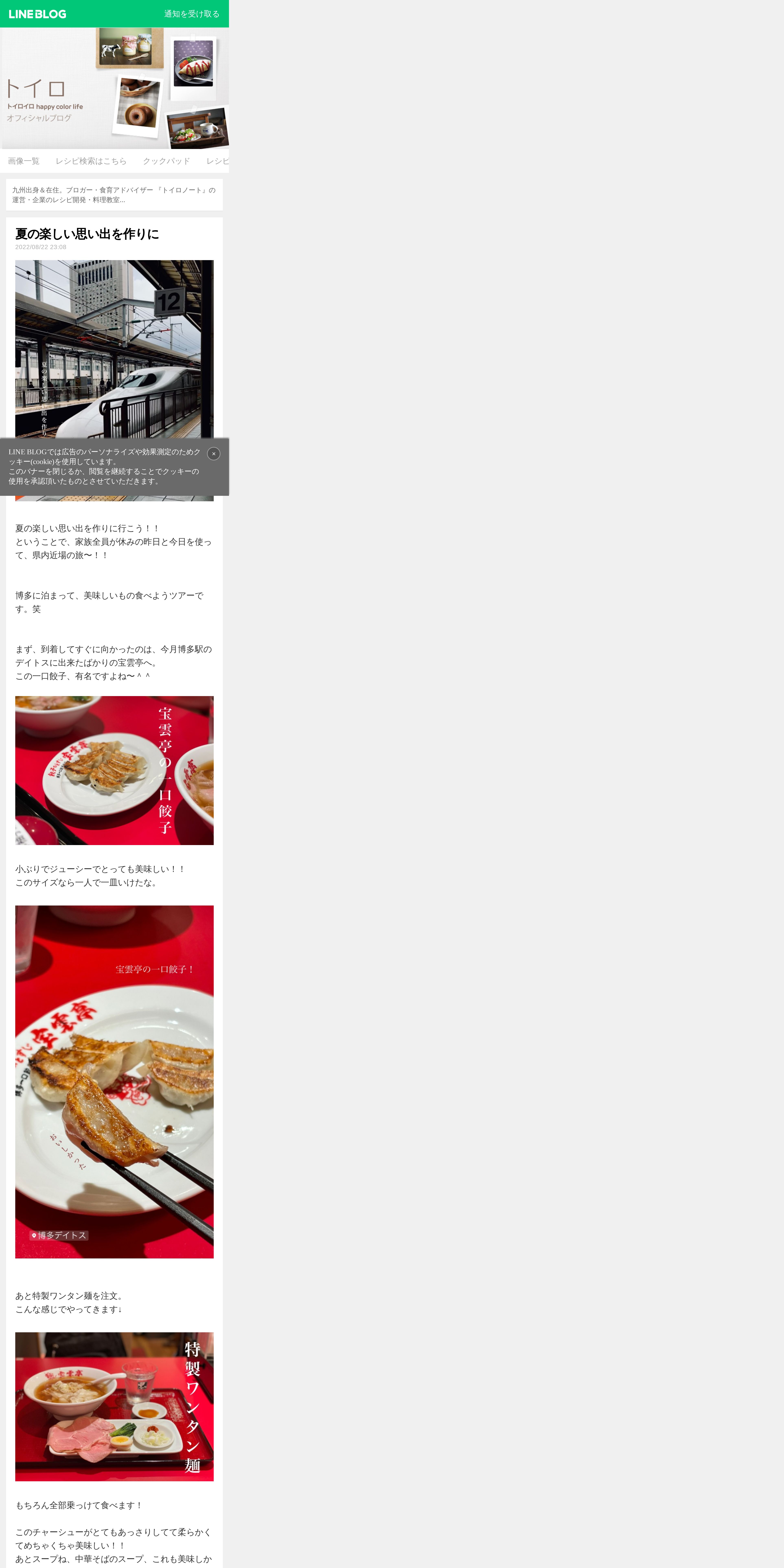784x1568 pixels.
Task: Open the post title 夏の楽しい思い出を作りに
Action: point(87,234)
